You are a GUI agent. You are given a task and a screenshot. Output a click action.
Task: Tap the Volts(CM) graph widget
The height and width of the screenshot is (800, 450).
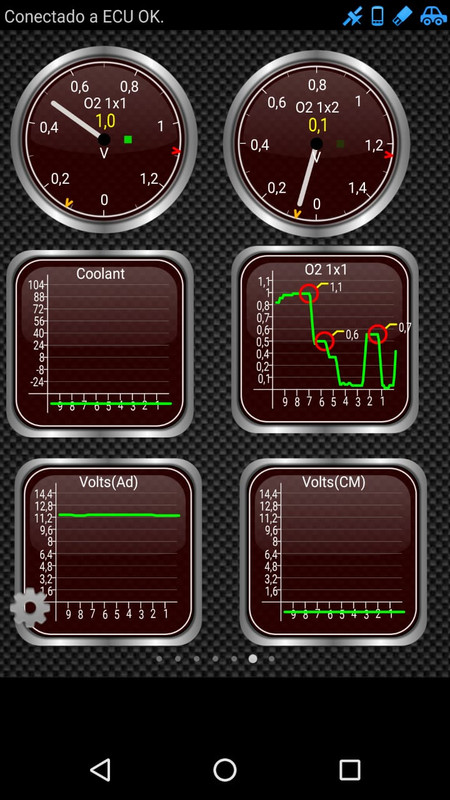click(333, 552)
